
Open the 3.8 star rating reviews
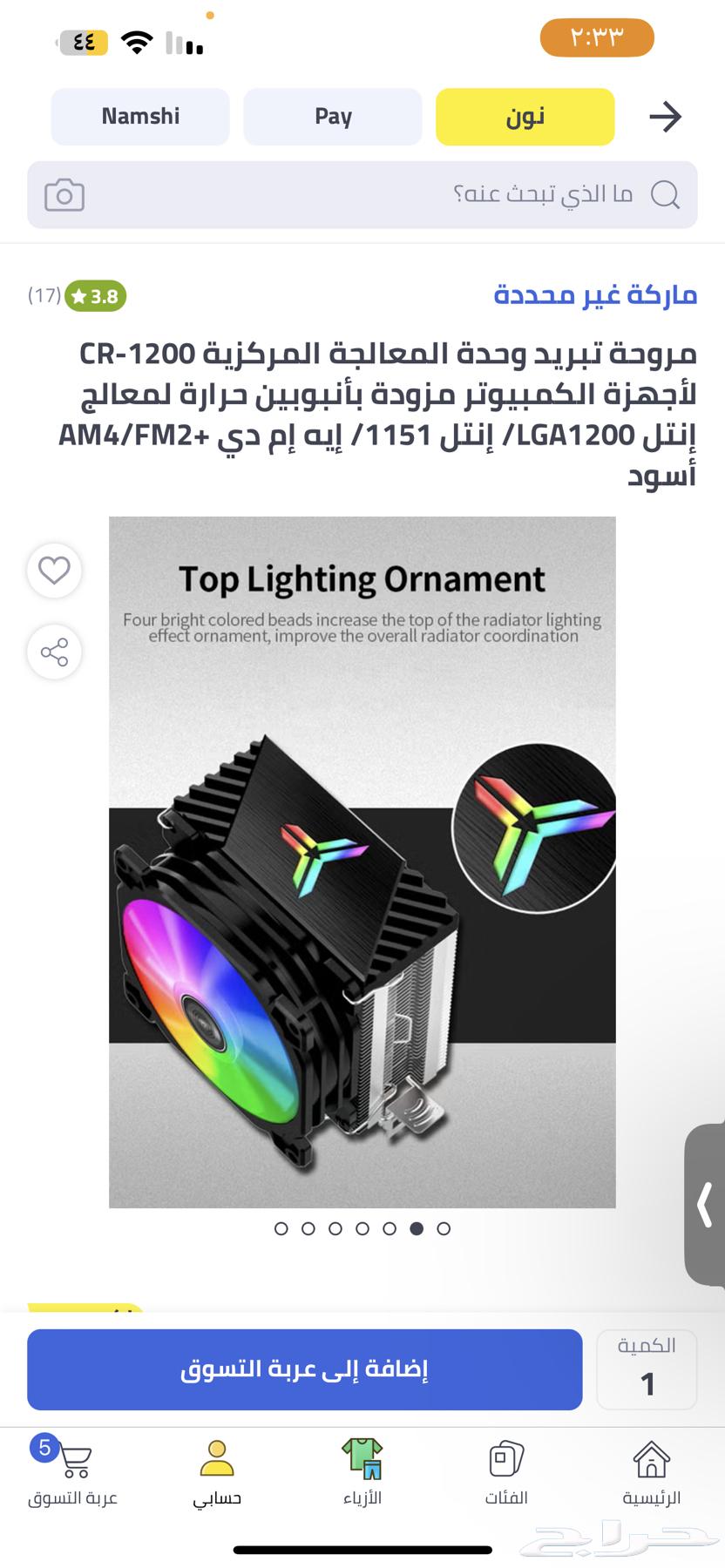pyautogui.click(x=96, y=296)
